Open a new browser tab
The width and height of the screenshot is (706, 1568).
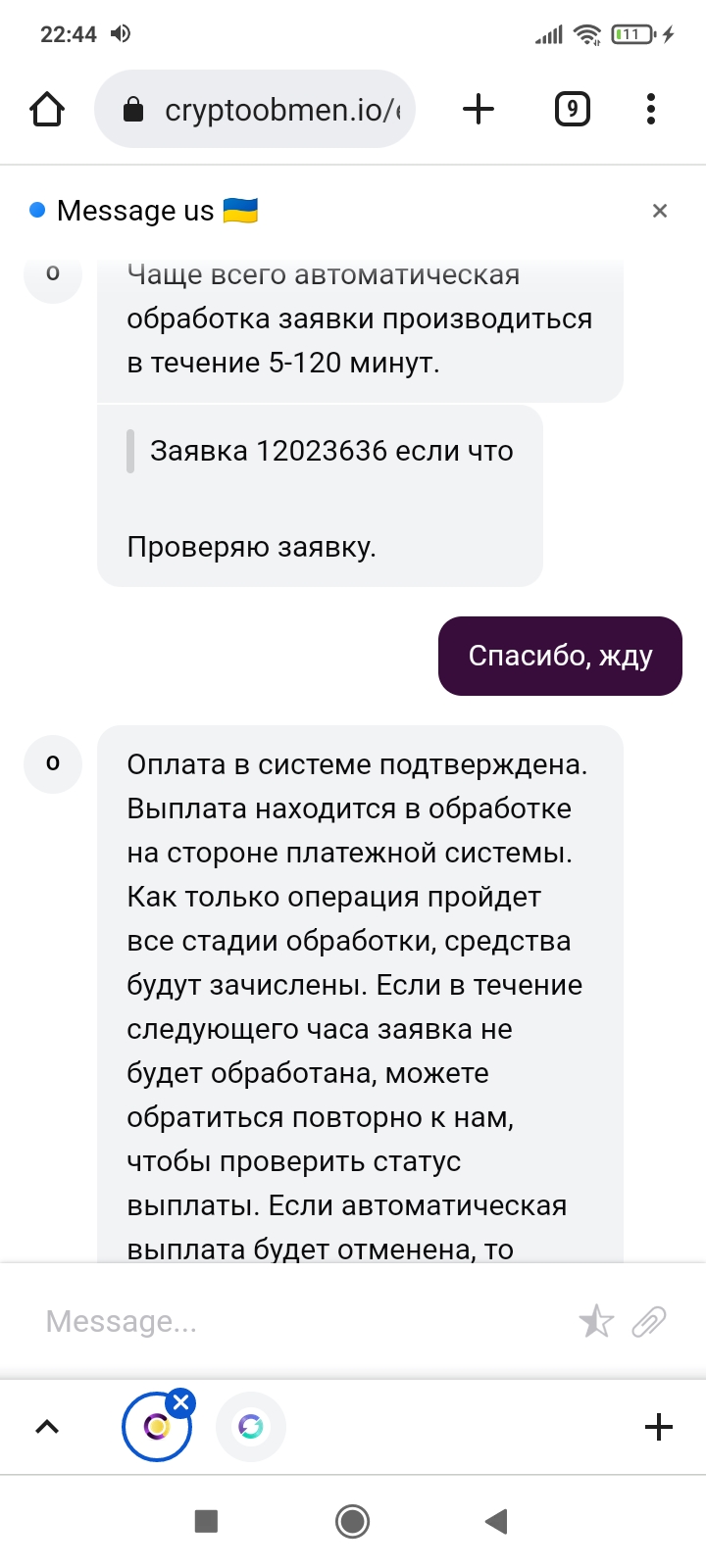click(479, 109)
